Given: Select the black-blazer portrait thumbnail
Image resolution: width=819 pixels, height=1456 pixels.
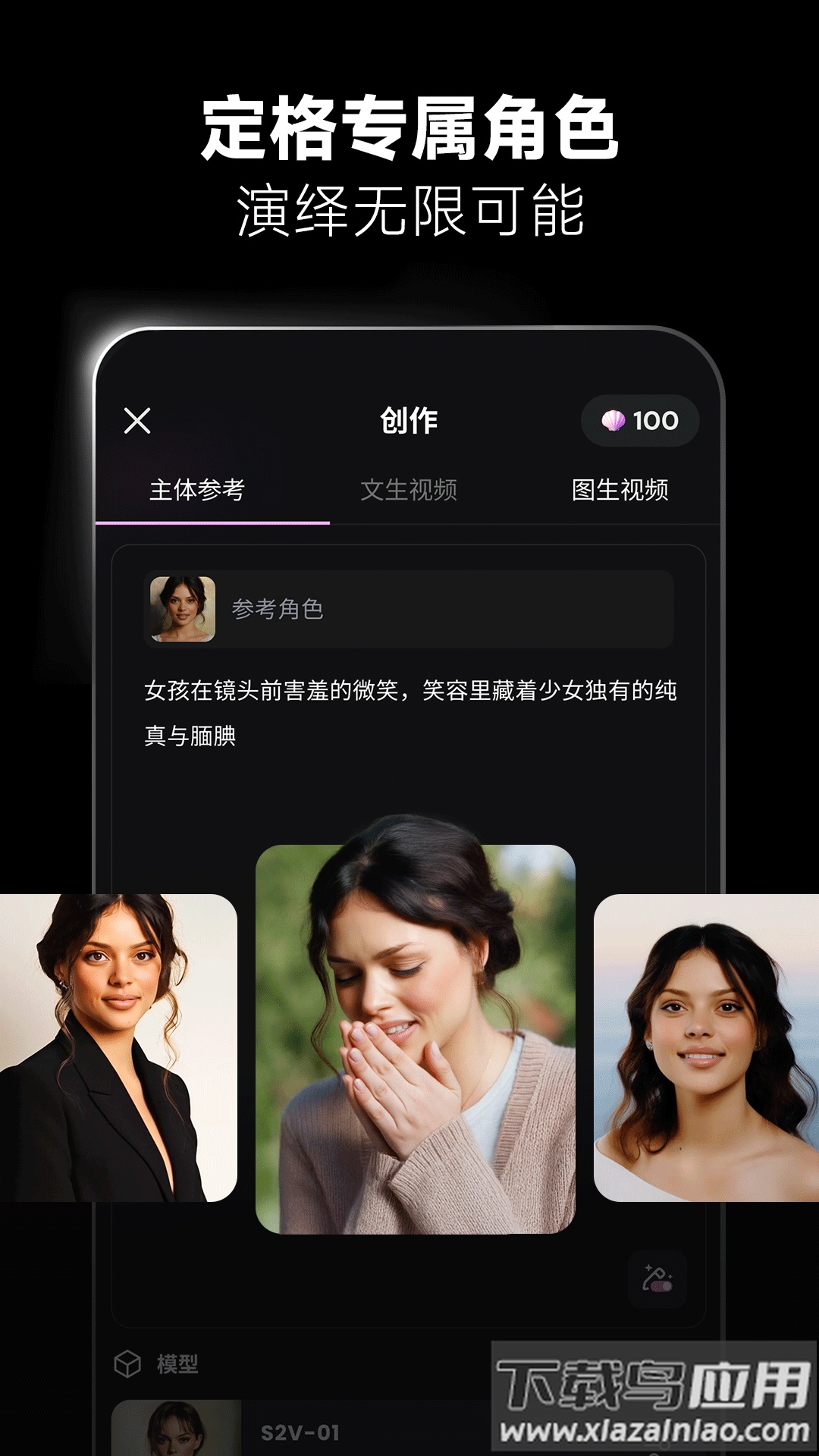Looking at the screenshot, I should click(114, 1062).
